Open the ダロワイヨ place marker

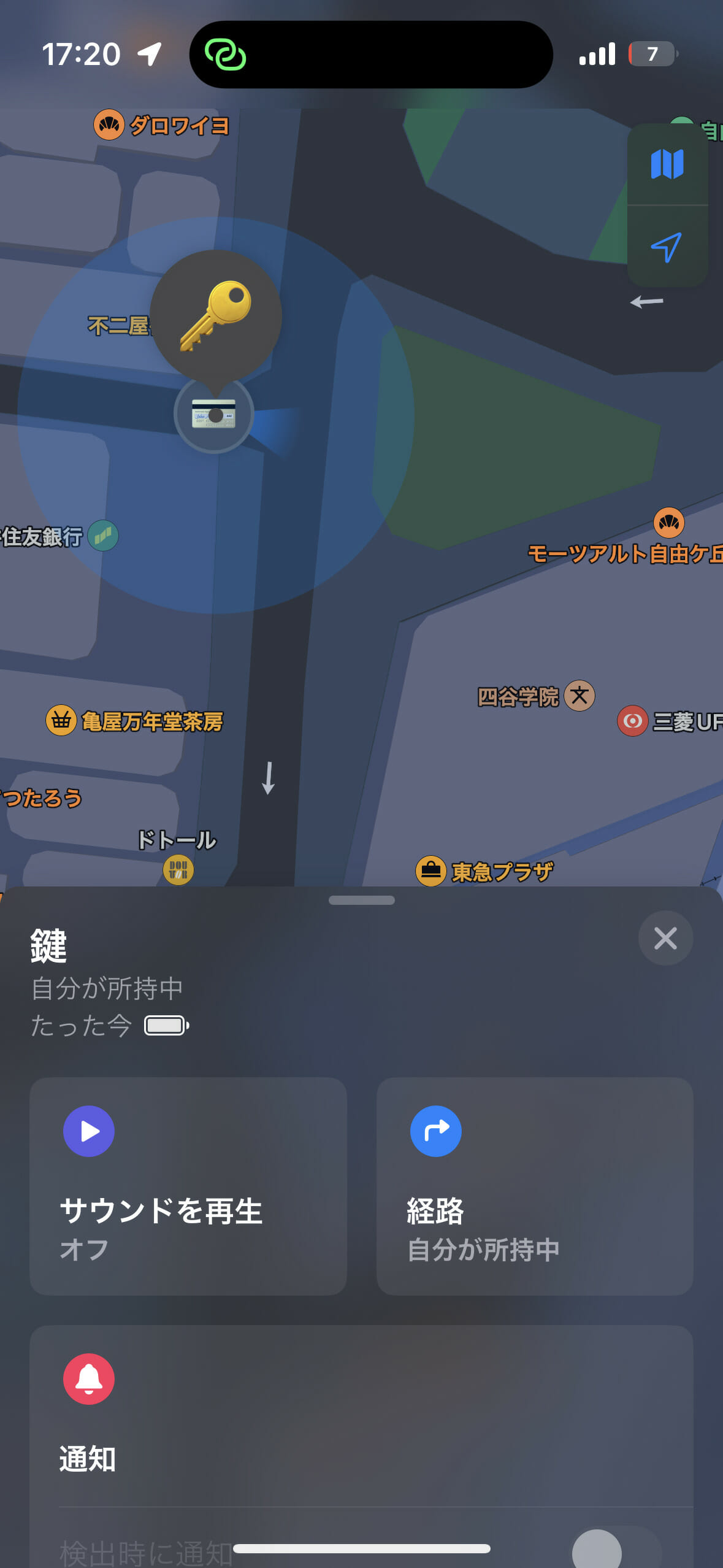click(109, 125)
